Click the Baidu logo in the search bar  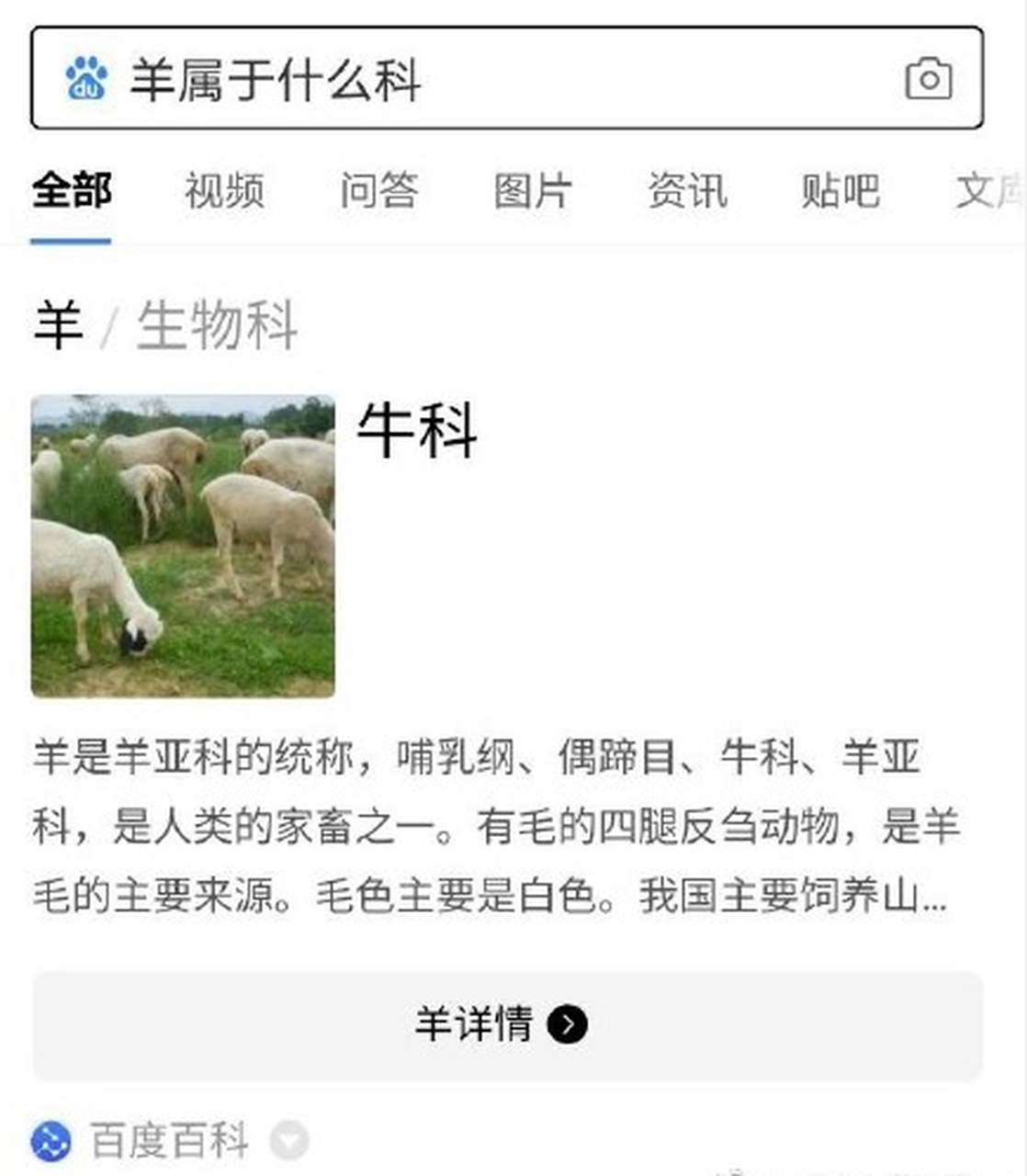85,78
